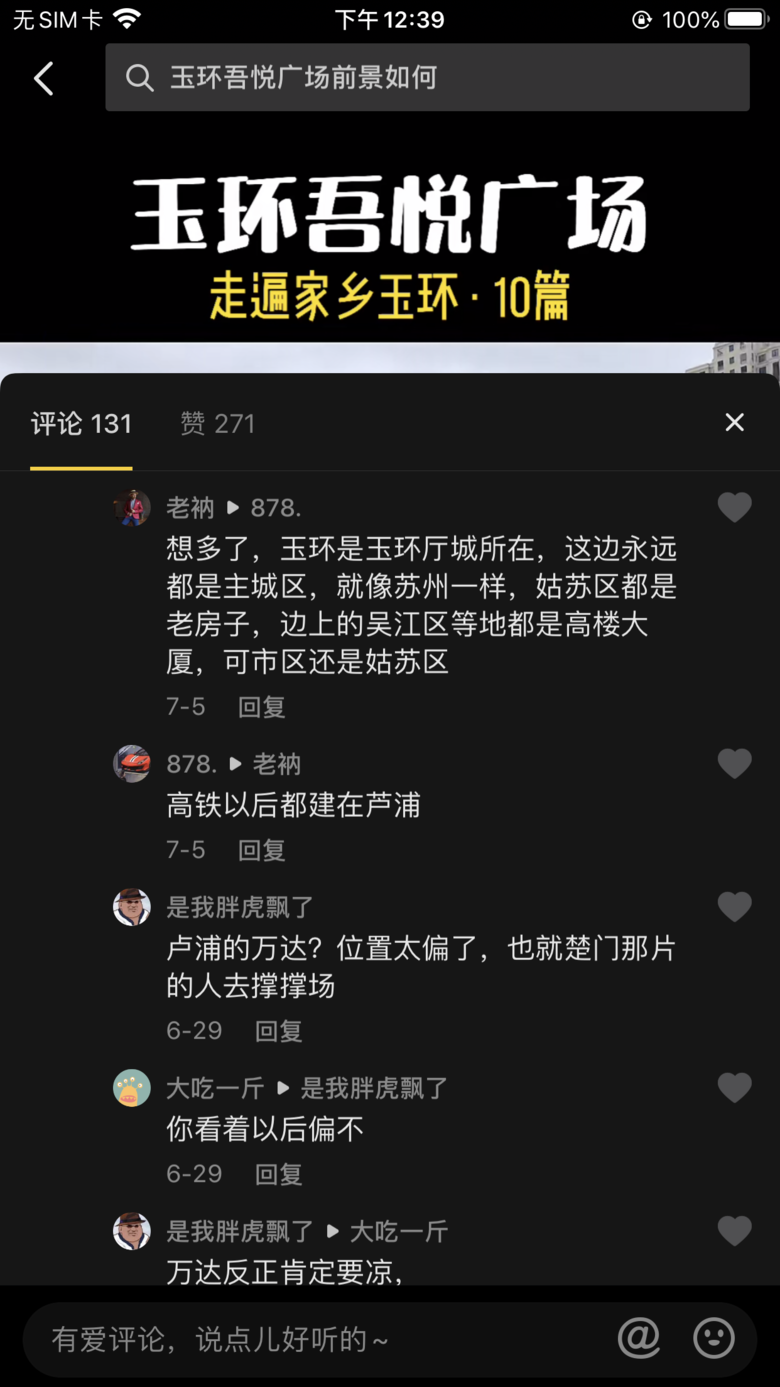
Task: Select the 评论 131 tab
Action: point(81,423)
